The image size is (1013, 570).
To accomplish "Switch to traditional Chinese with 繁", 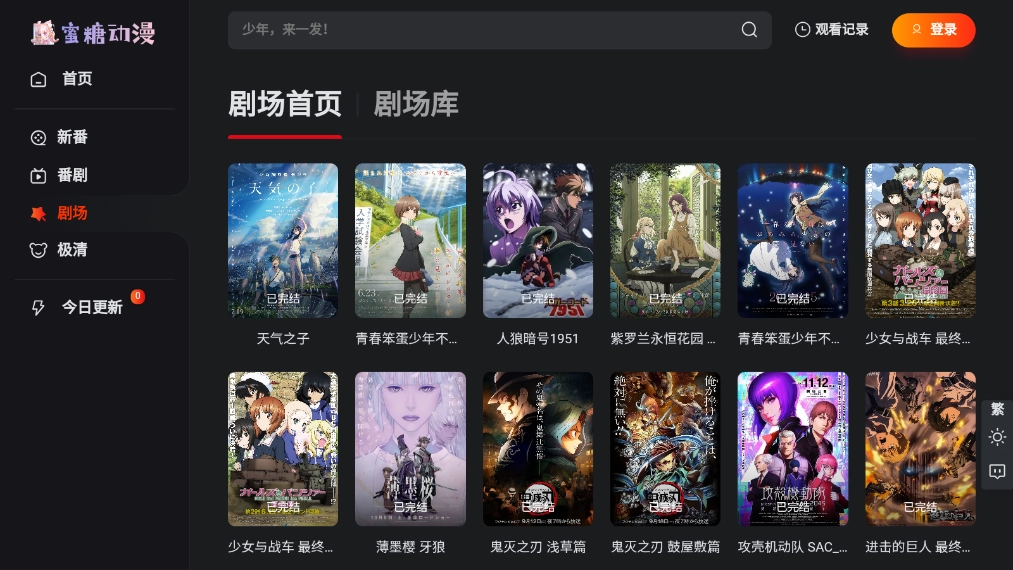I will point(997,409).
